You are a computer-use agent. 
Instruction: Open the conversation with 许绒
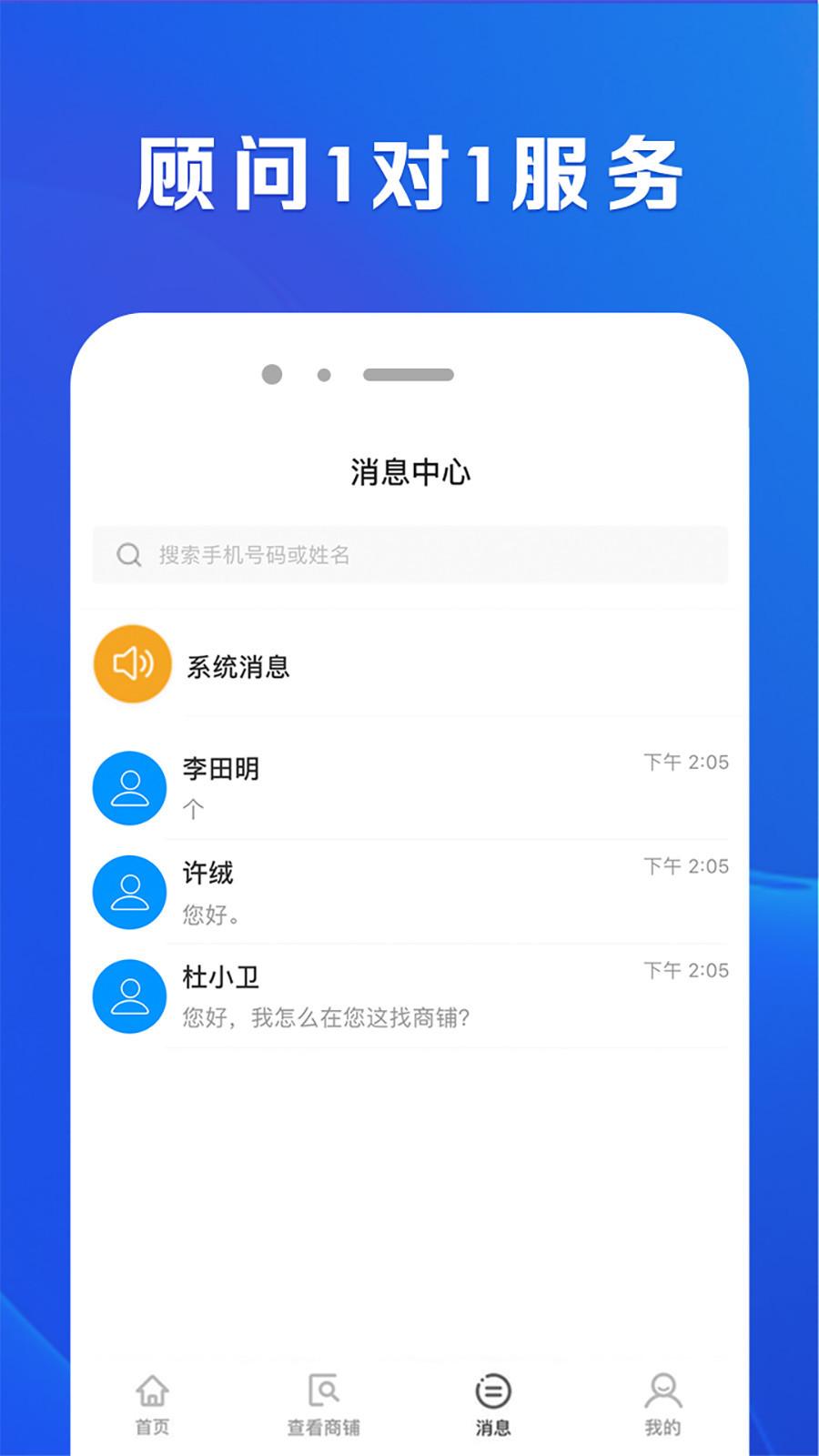coord(409,892)
